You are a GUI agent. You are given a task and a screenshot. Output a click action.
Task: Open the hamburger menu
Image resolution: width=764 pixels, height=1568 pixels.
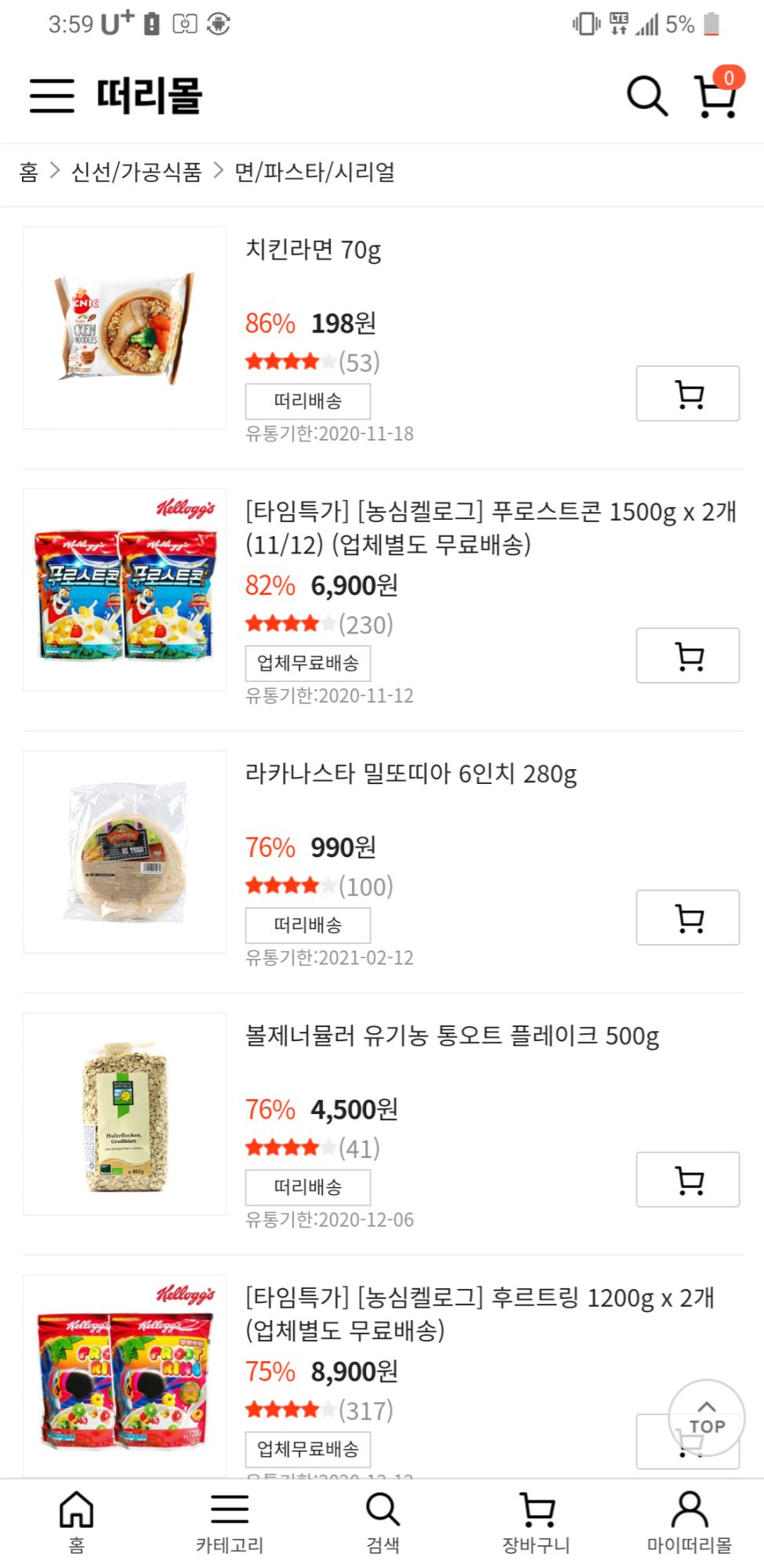(x=52, y=96)
